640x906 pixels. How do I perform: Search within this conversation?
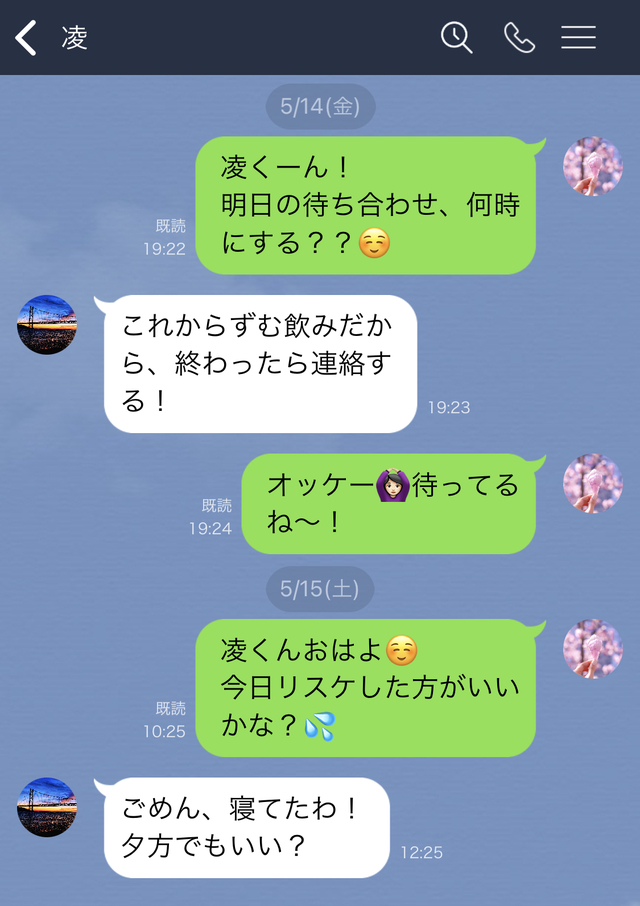point(457,38)
